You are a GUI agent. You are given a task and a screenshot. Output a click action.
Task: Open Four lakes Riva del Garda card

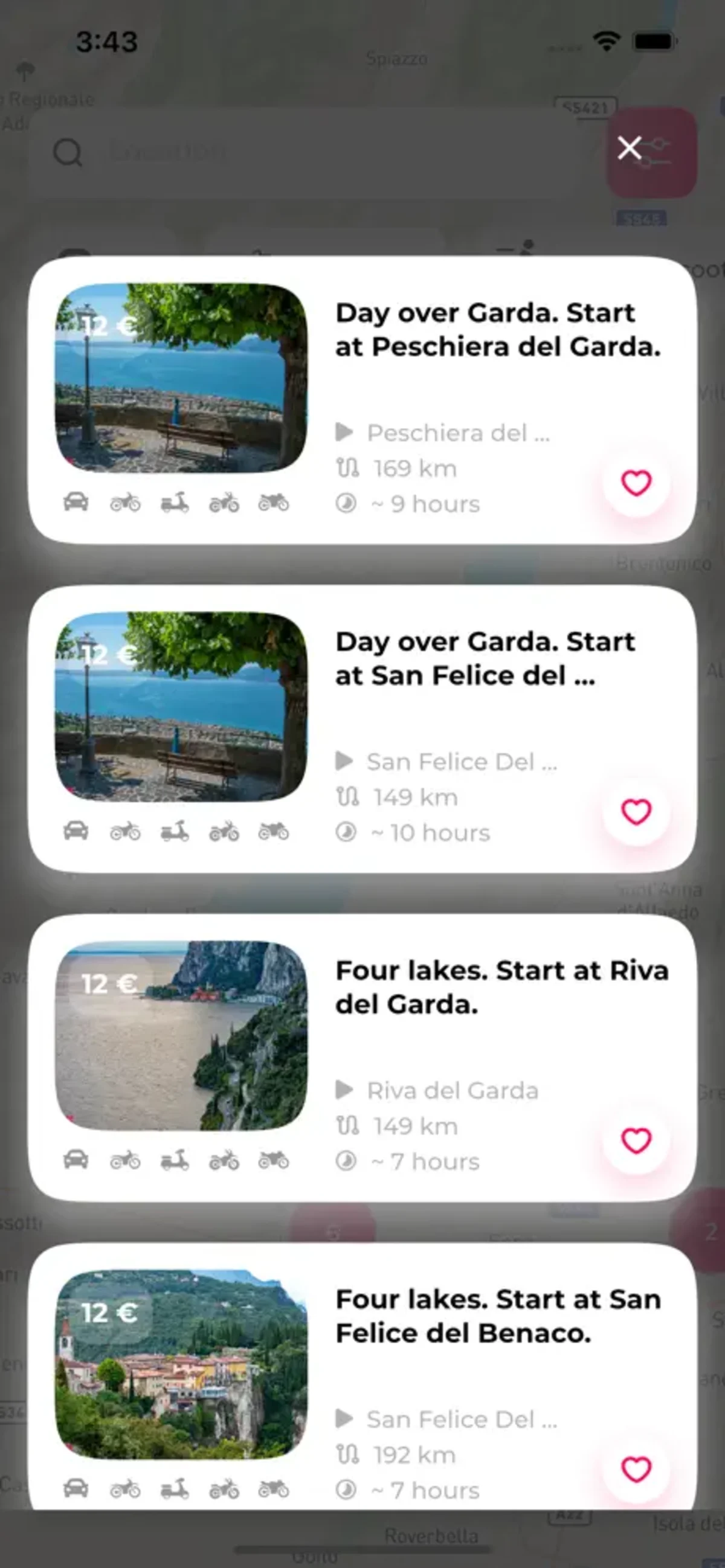[x=501, y=988]
